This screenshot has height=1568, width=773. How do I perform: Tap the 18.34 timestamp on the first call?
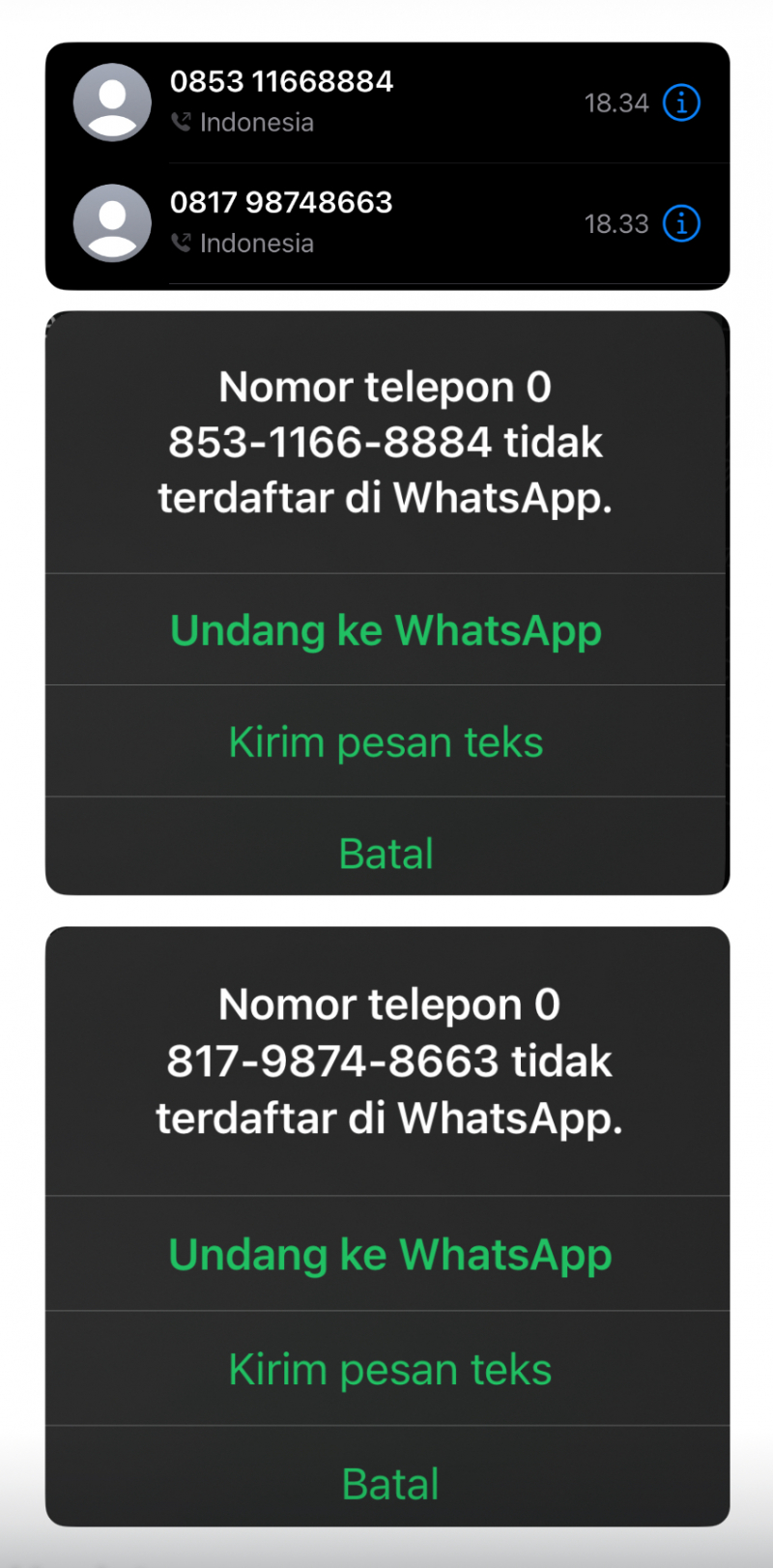coord(616,102)
